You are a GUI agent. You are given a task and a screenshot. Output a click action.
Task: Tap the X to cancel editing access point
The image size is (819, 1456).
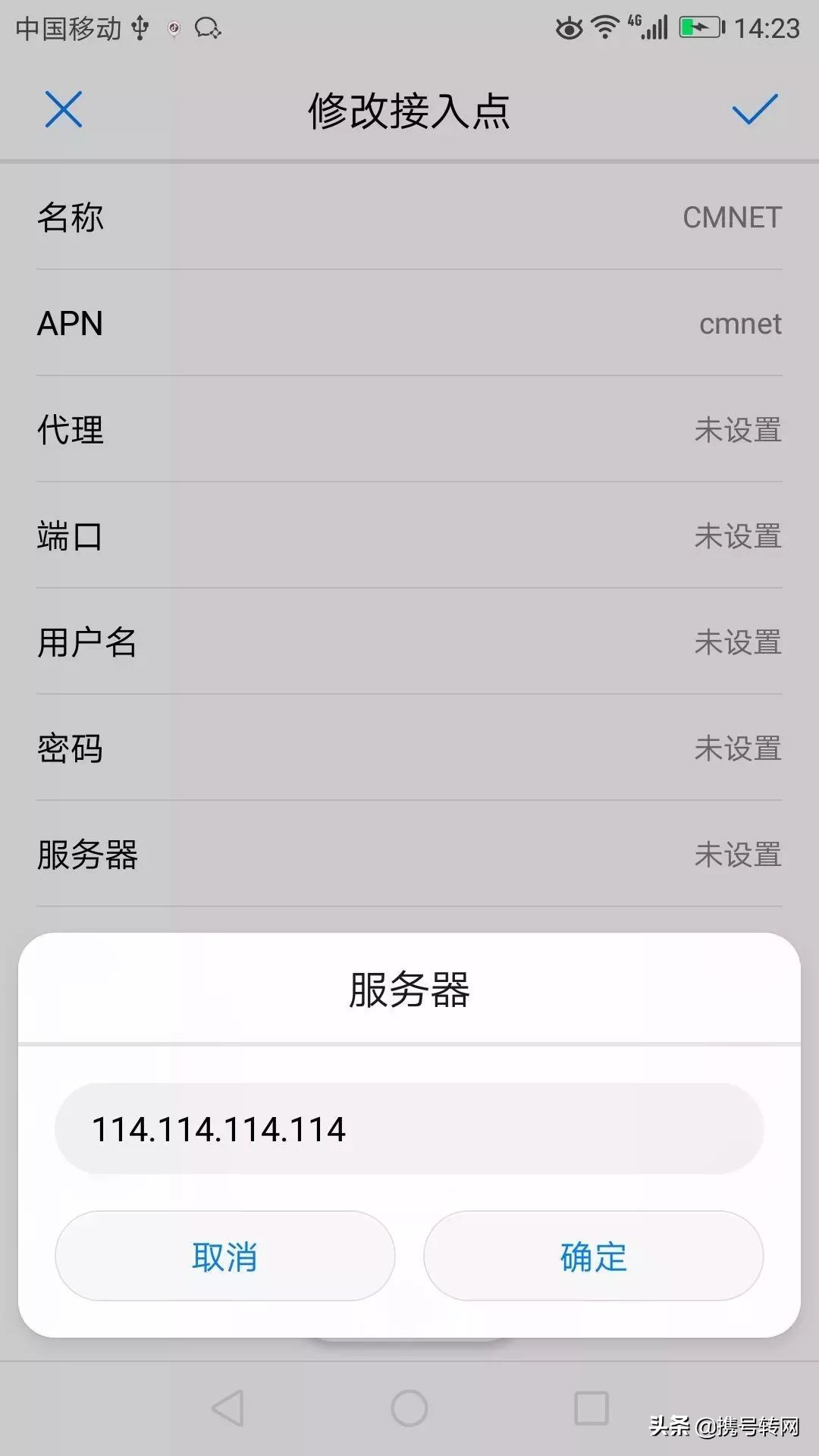(64, 110)
